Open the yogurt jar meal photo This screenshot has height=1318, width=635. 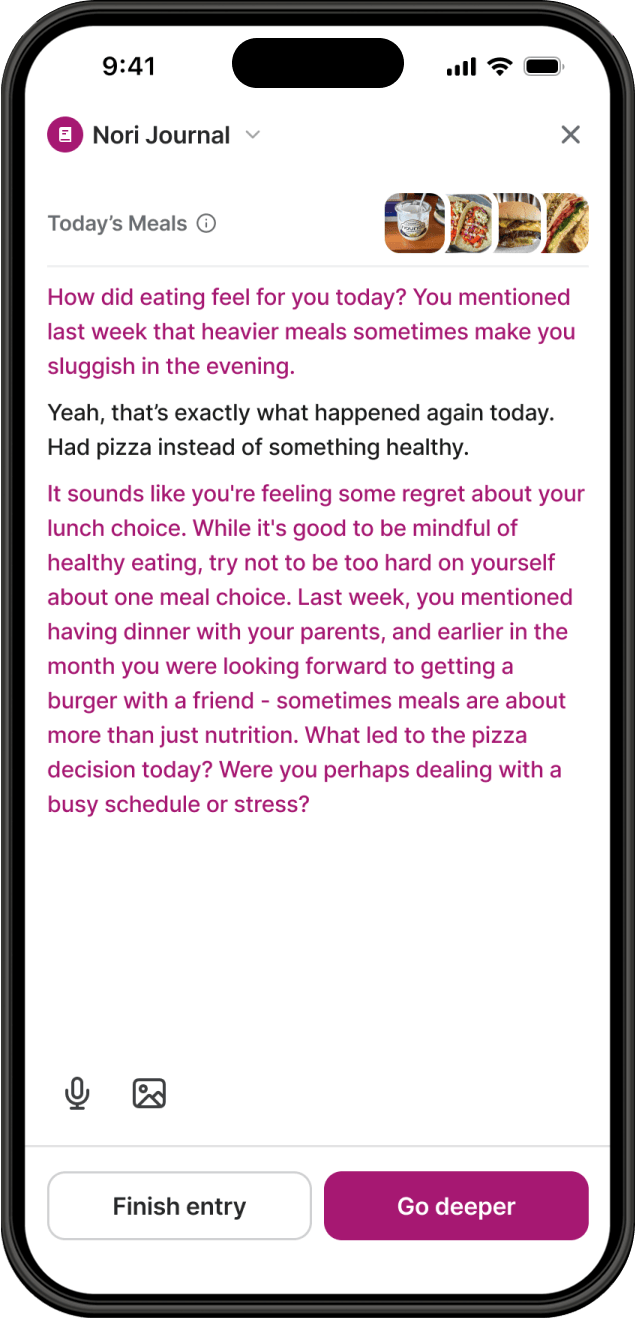[x=413, y=223]
